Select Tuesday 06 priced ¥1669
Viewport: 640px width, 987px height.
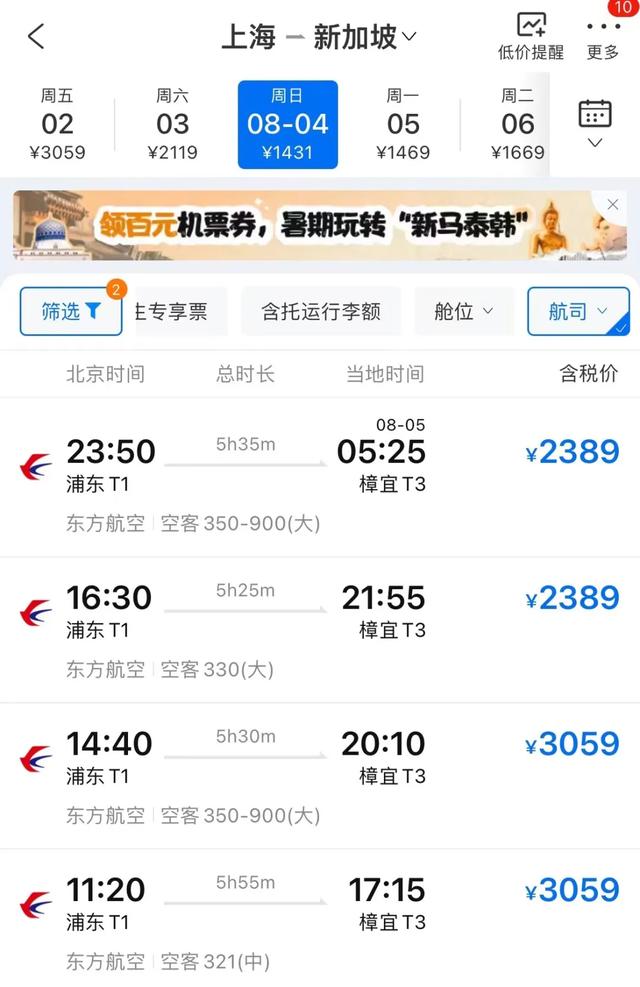coord(517,124)
